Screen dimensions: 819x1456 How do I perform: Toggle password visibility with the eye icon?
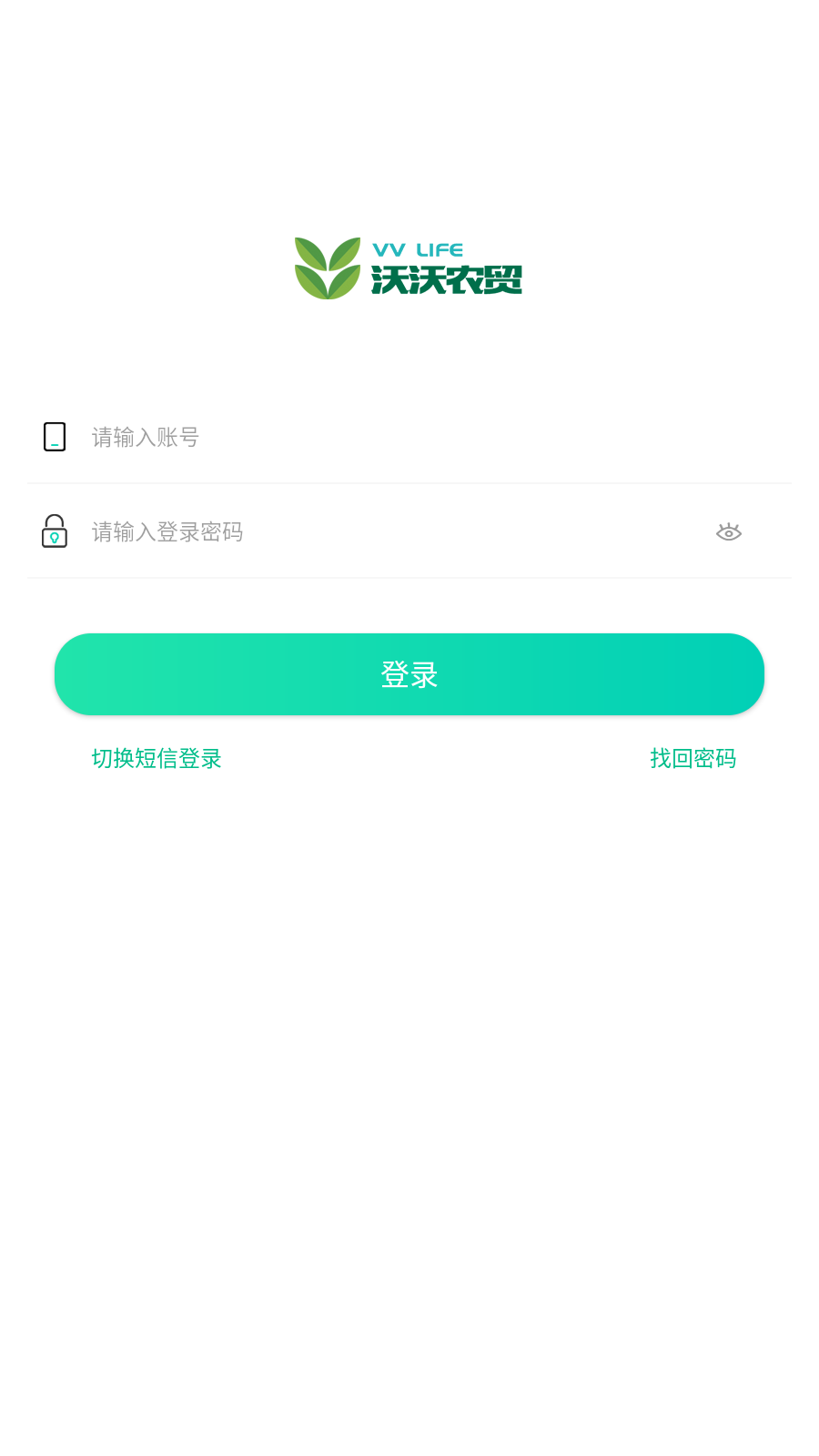click(x=729, y=532)
